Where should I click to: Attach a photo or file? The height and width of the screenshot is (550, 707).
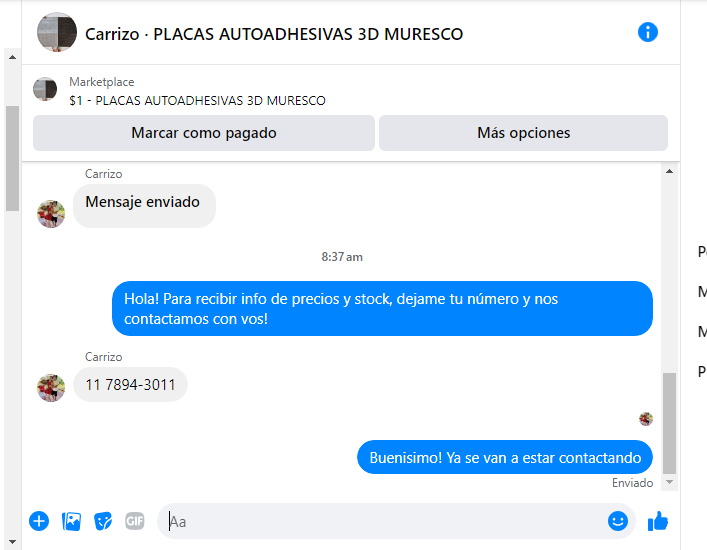pos(71,520)
